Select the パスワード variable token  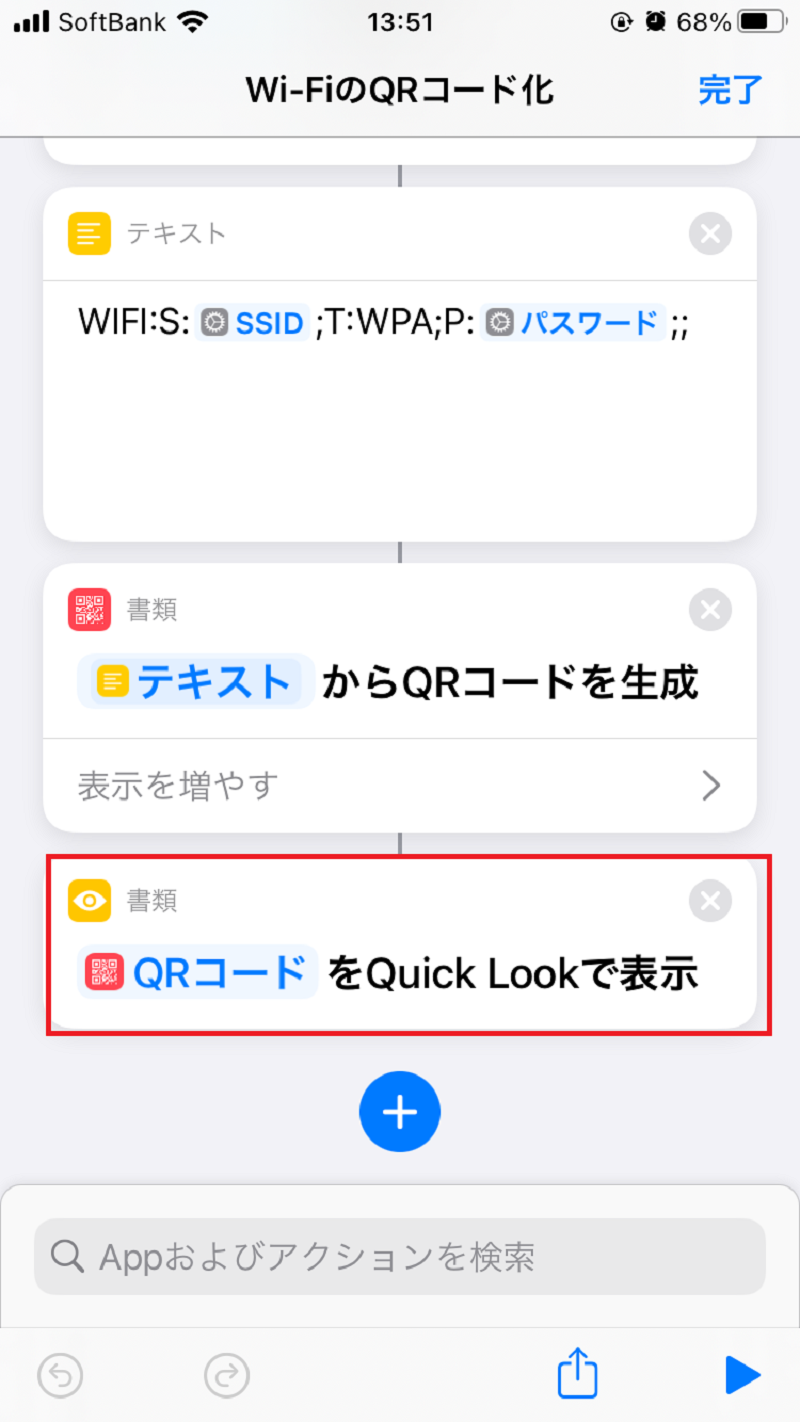[574, 323]
